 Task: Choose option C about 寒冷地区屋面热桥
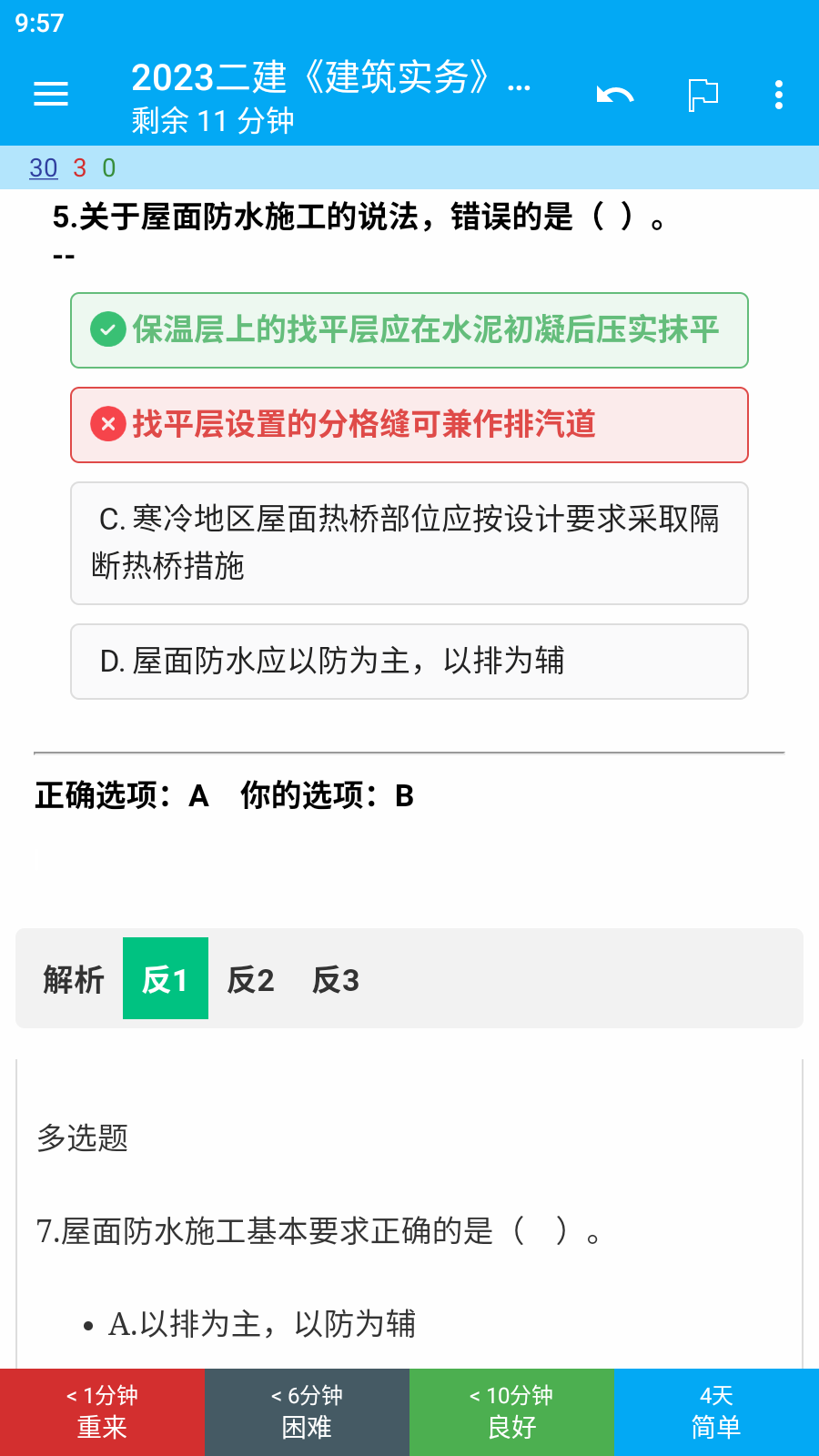coord(409,543)
